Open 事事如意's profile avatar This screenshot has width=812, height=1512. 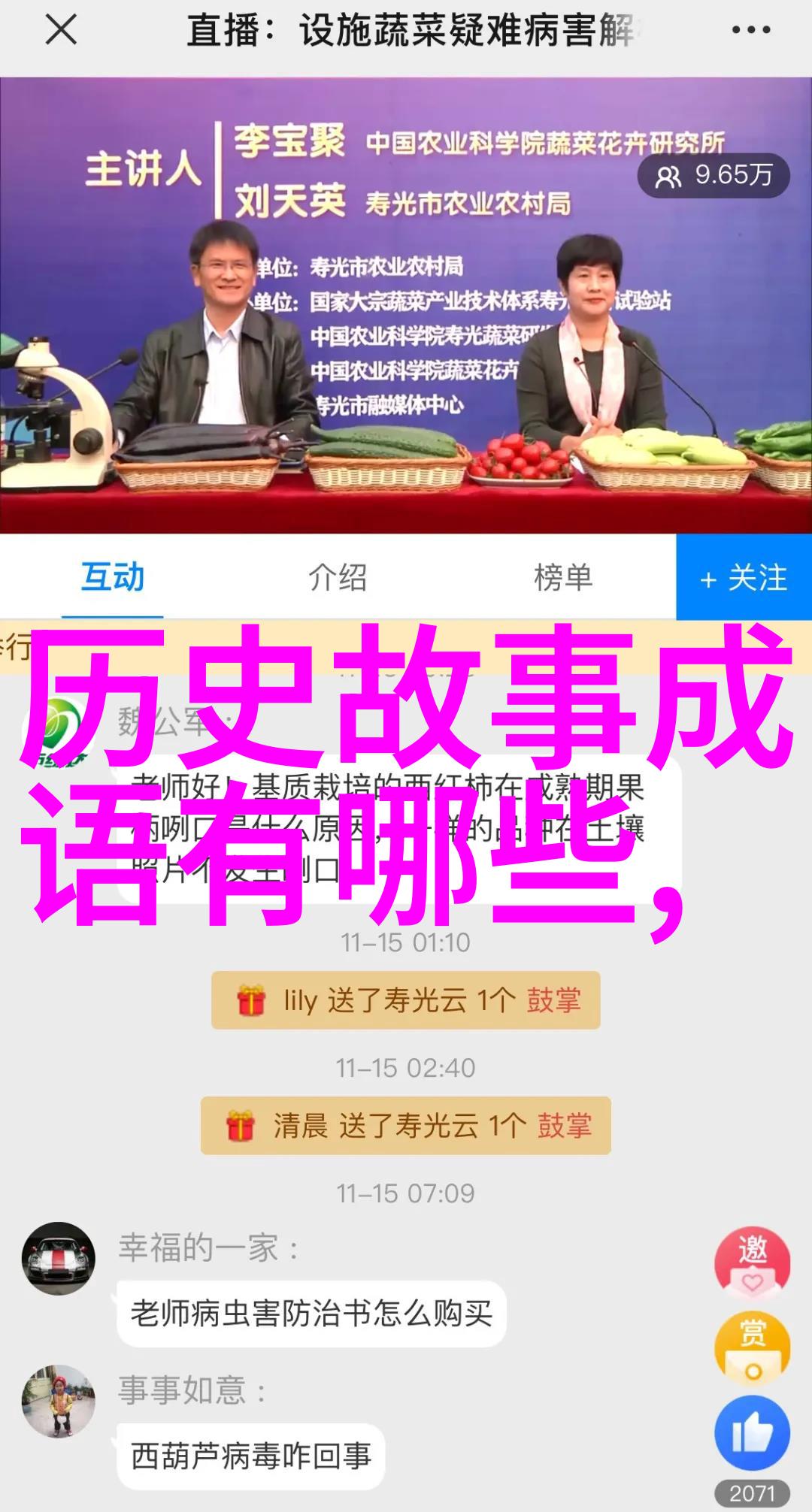(x=59, y=1401)
